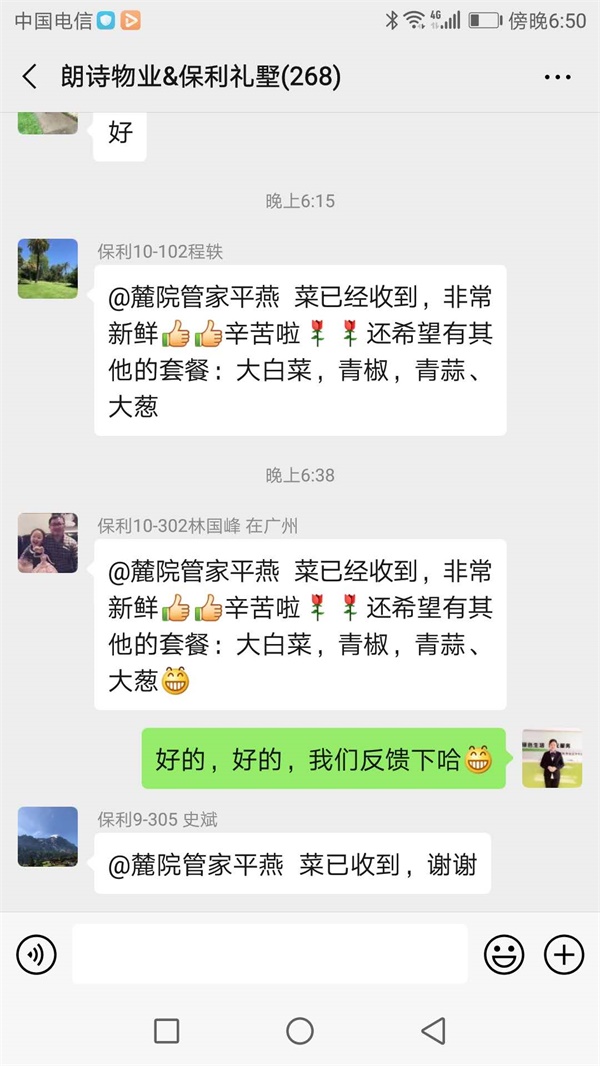Open avatar of 保利10-302林国峰
This screenshot has height=1066, width=600.
click(x=47, y=542)
